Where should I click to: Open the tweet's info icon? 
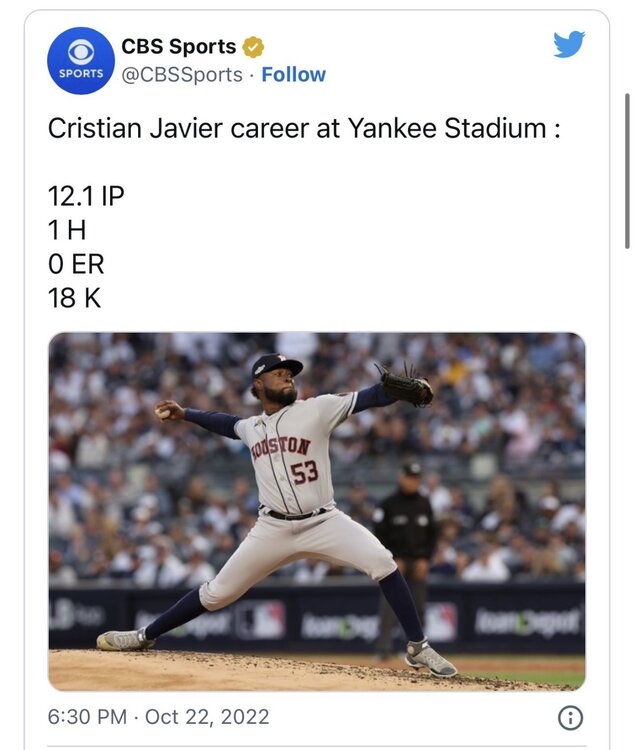pyautogui.click(x=570, y=718)
